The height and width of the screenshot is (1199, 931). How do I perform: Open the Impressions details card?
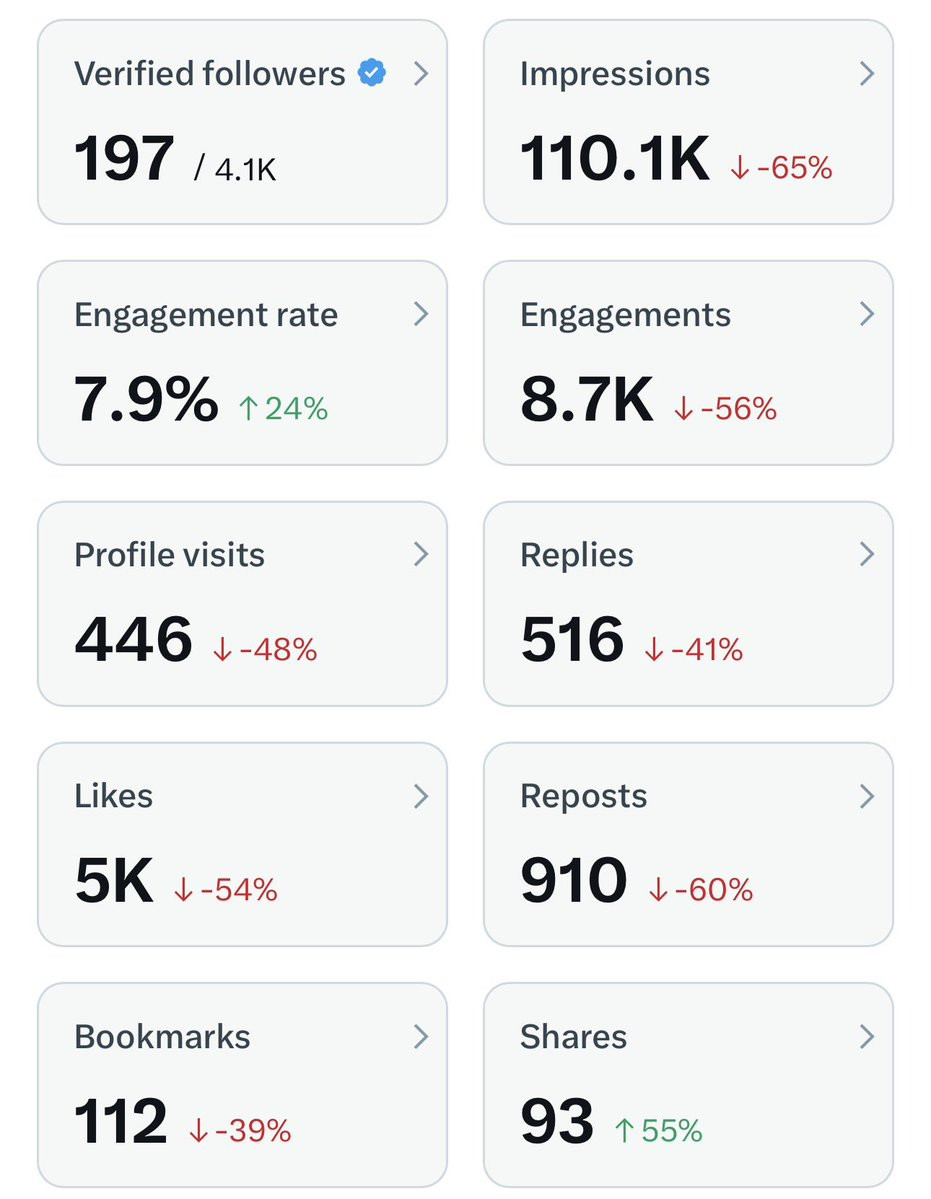pyautogui.click(x=688, y=122)
